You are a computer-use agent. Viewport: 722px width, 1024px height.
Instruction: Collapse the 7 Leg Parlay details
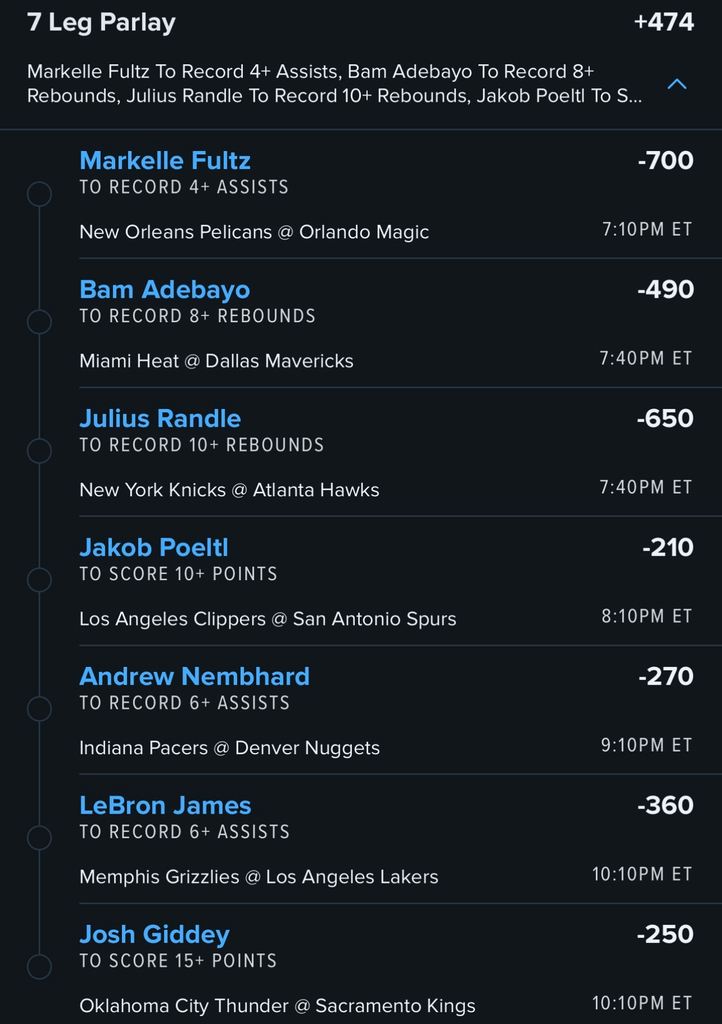676,85
